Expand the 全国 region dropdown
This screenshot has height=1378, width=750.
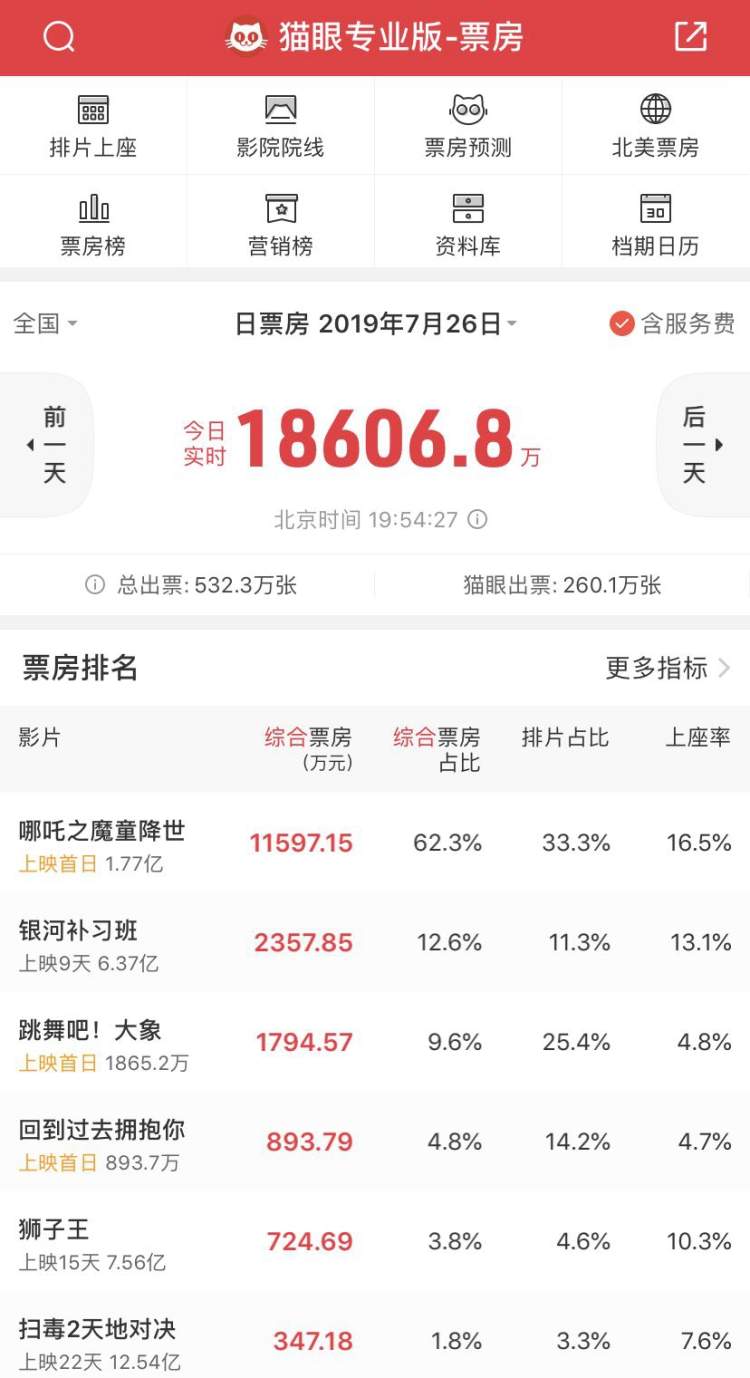pyautogui.click(x=45, y=323)
